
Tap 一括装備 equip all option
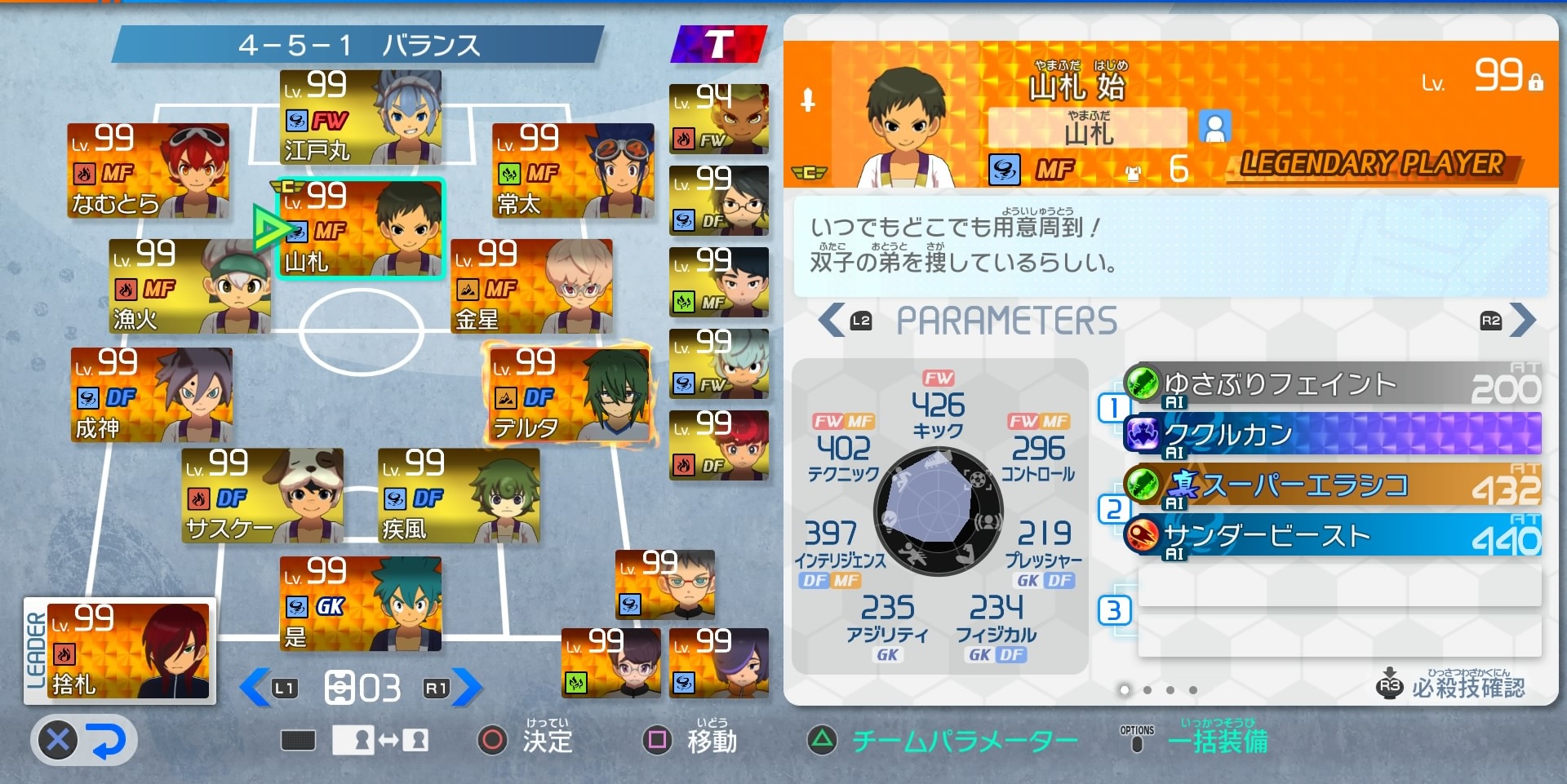(x=1195, y=738)
